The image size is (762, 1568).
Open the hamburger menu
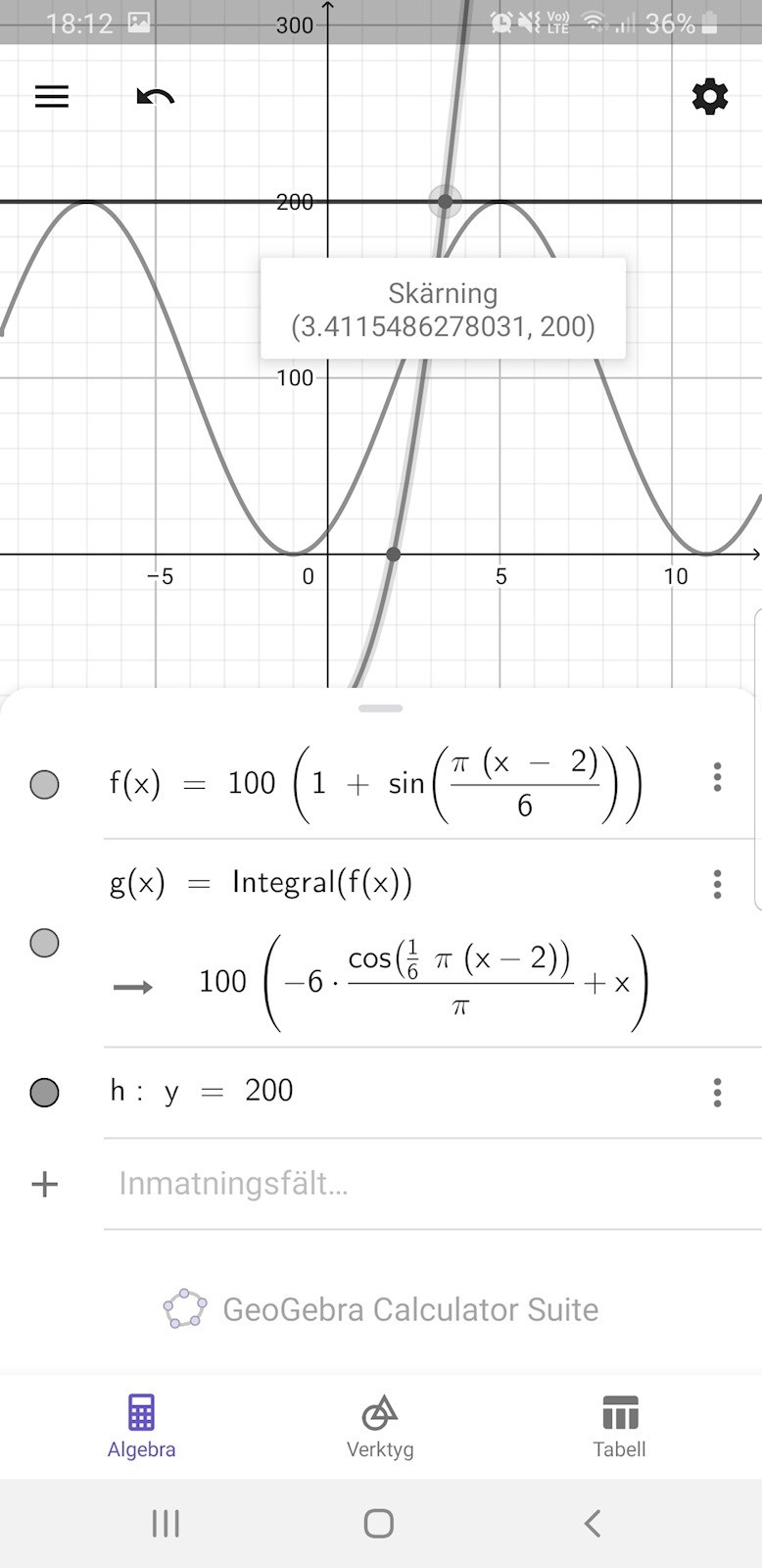click(52, 96)
